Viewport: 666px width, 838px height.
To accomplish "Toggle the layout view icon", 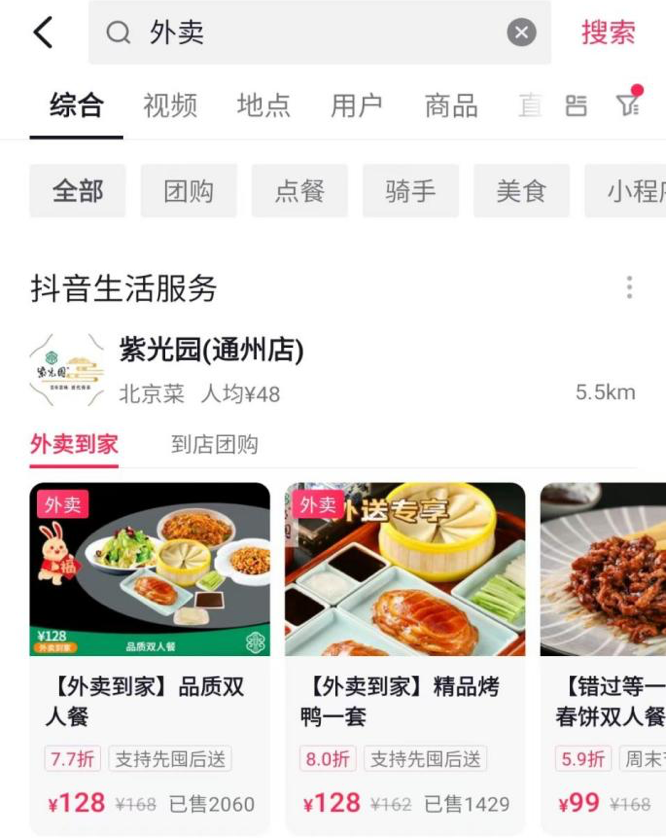I will pos(576,105).
